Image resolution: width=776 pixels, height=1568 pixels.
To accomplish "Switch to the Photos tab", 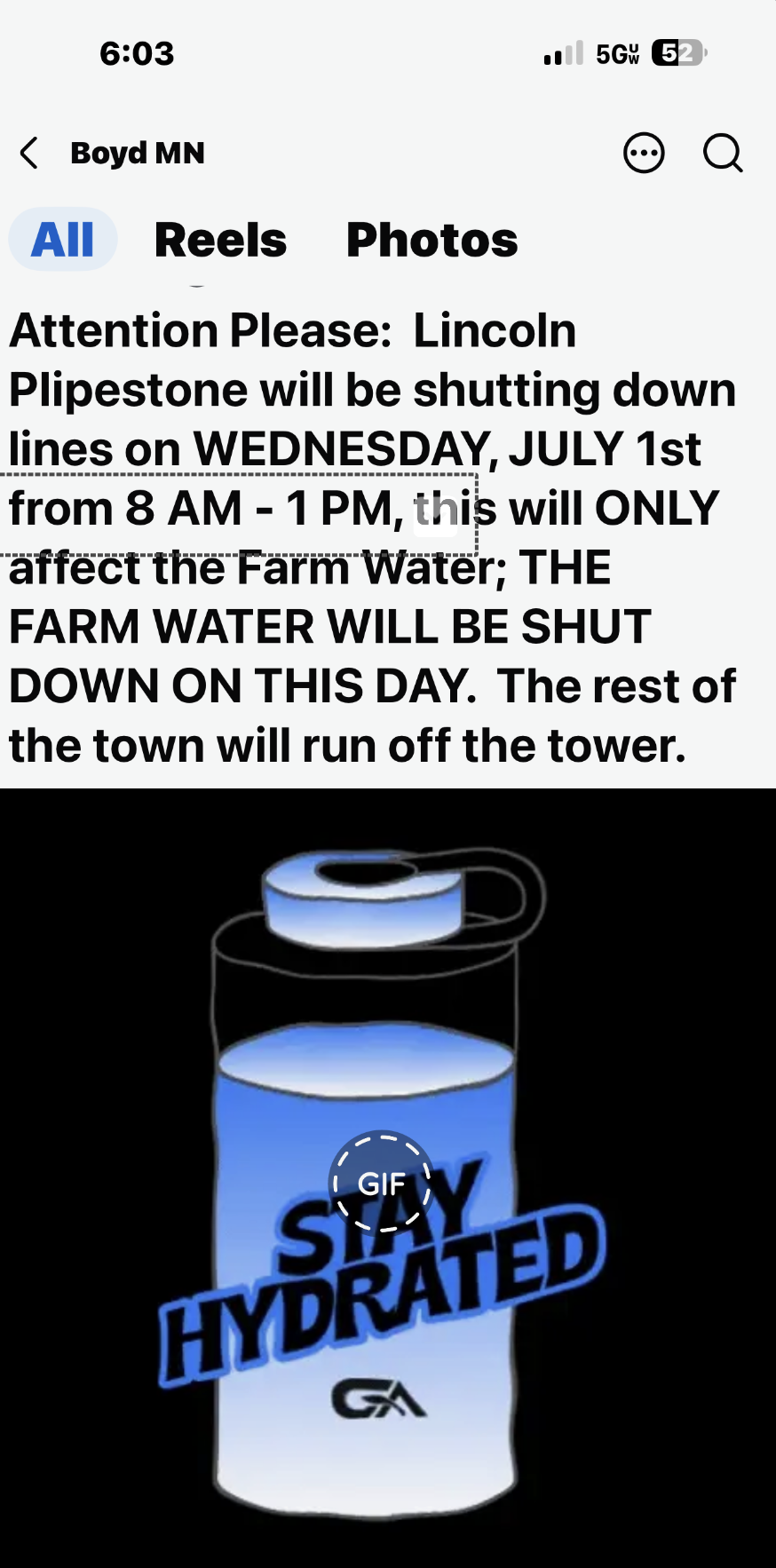I will pyautogui.click(x=432, y=240).
